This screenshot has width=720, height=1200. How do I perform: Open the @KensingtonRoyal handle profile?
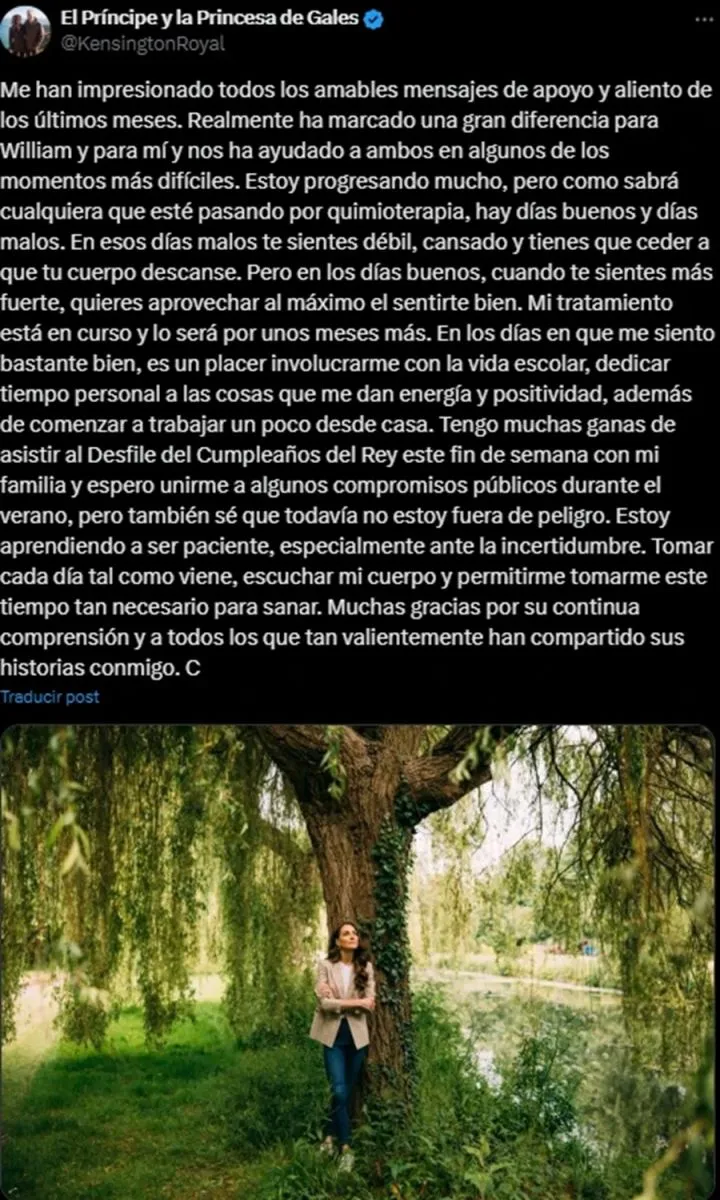point(142,43)
